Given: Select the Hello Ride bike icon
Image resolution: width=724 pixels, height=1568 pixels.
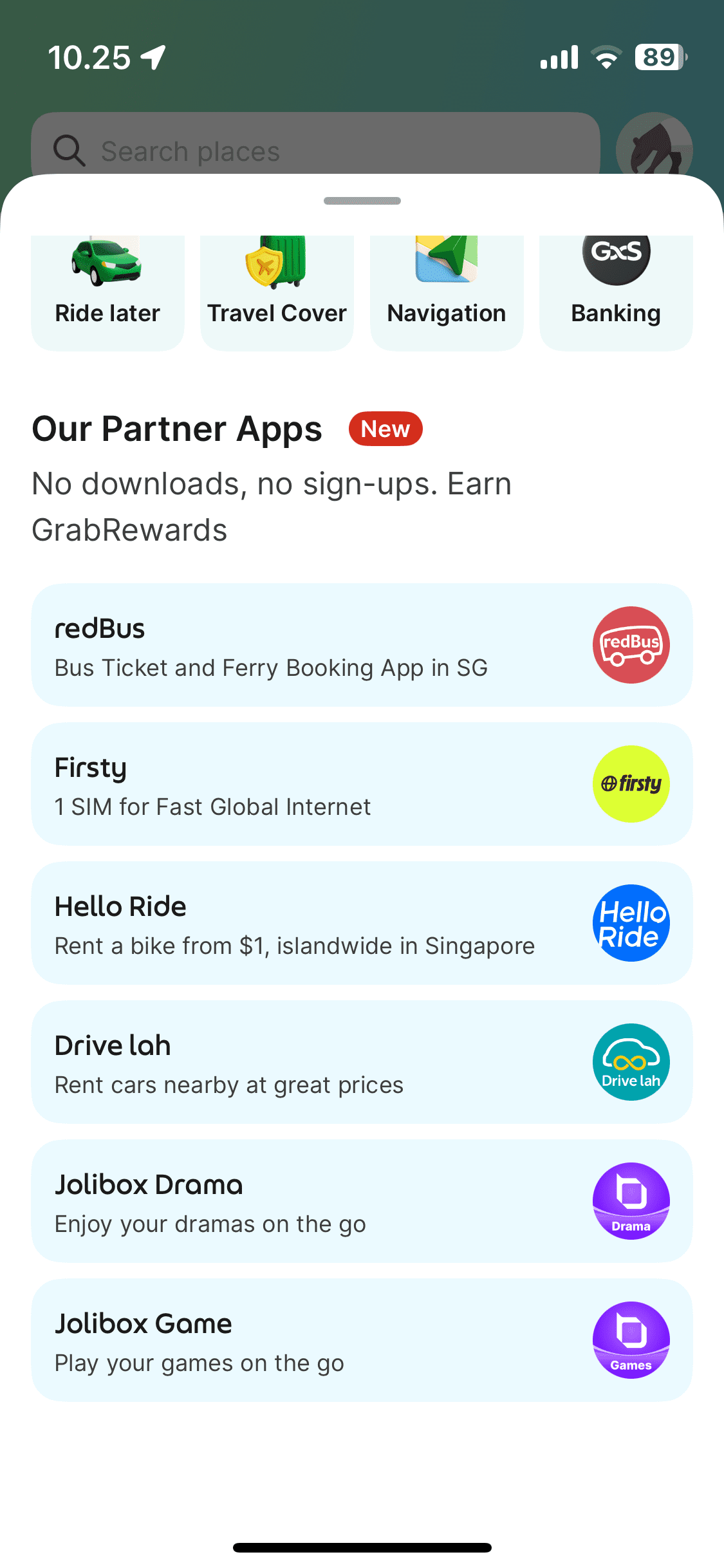Looking at the screenshot, I should point(631,922).
